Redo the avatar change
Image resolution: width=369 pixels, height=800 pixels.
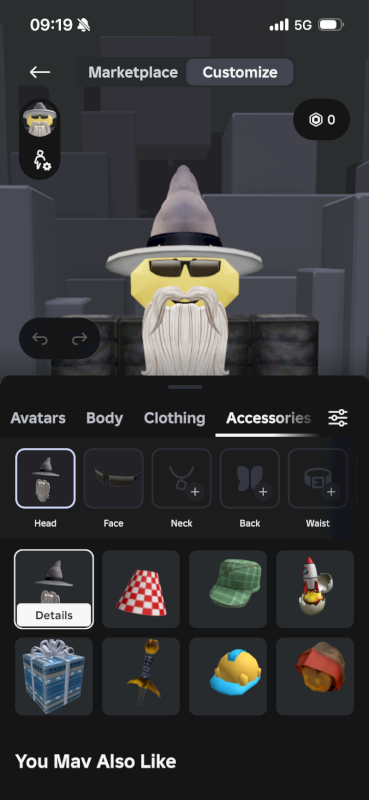click(79, 338)
